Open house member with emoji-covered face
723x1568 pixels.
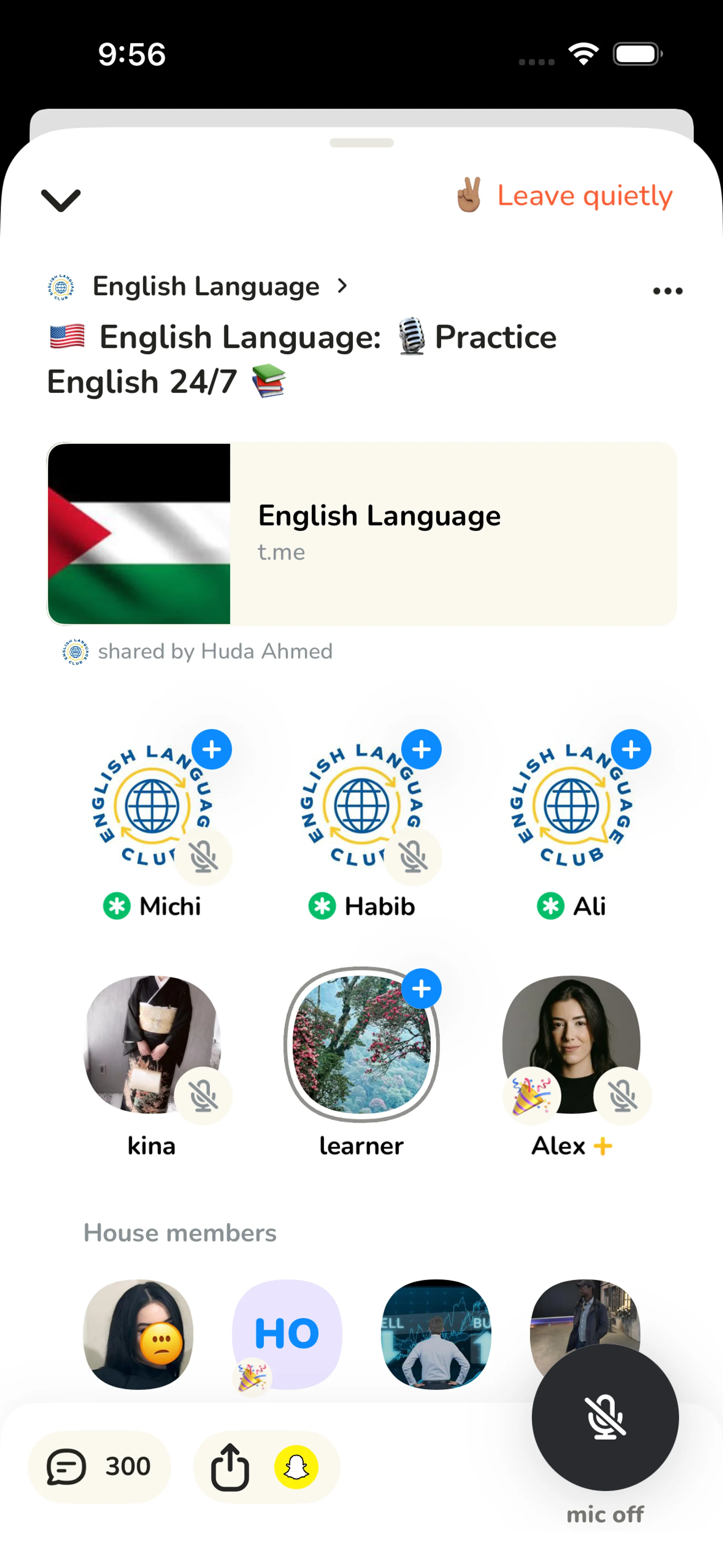click(x=138, y=1334)
